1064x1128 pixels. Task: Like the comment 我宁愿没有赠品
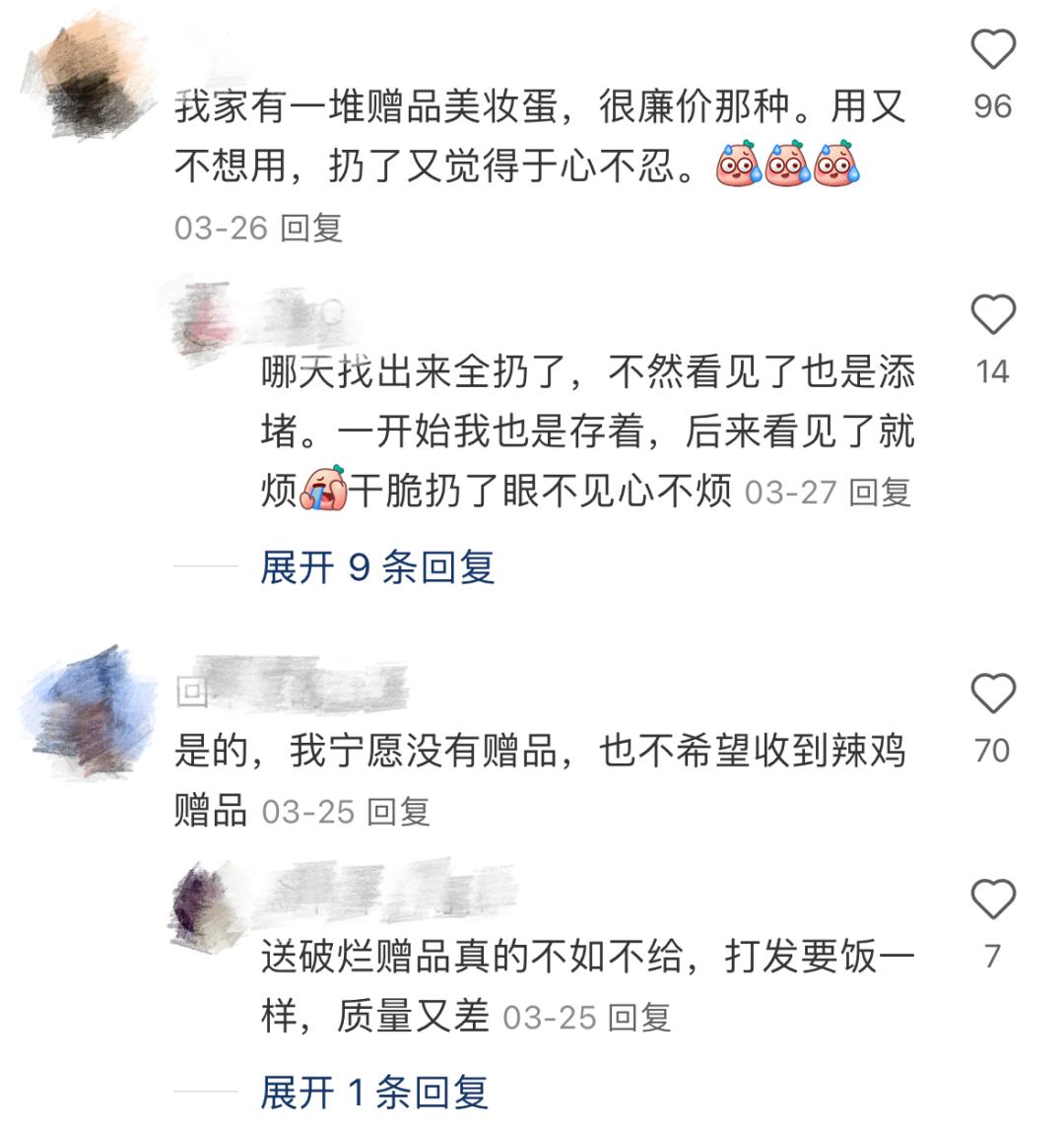993,695
